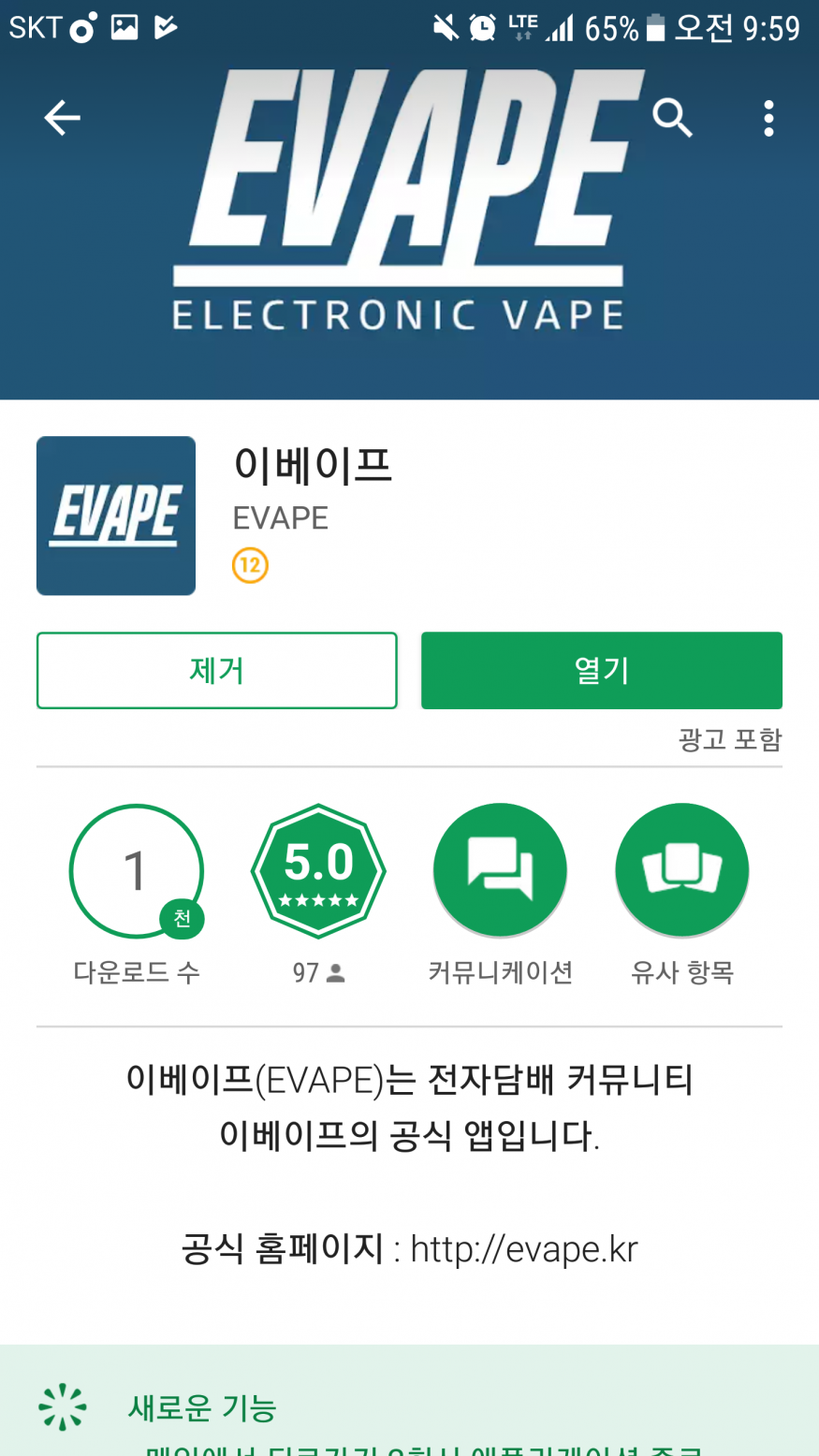Expand the 이베이프 app description

[409, 1109]
